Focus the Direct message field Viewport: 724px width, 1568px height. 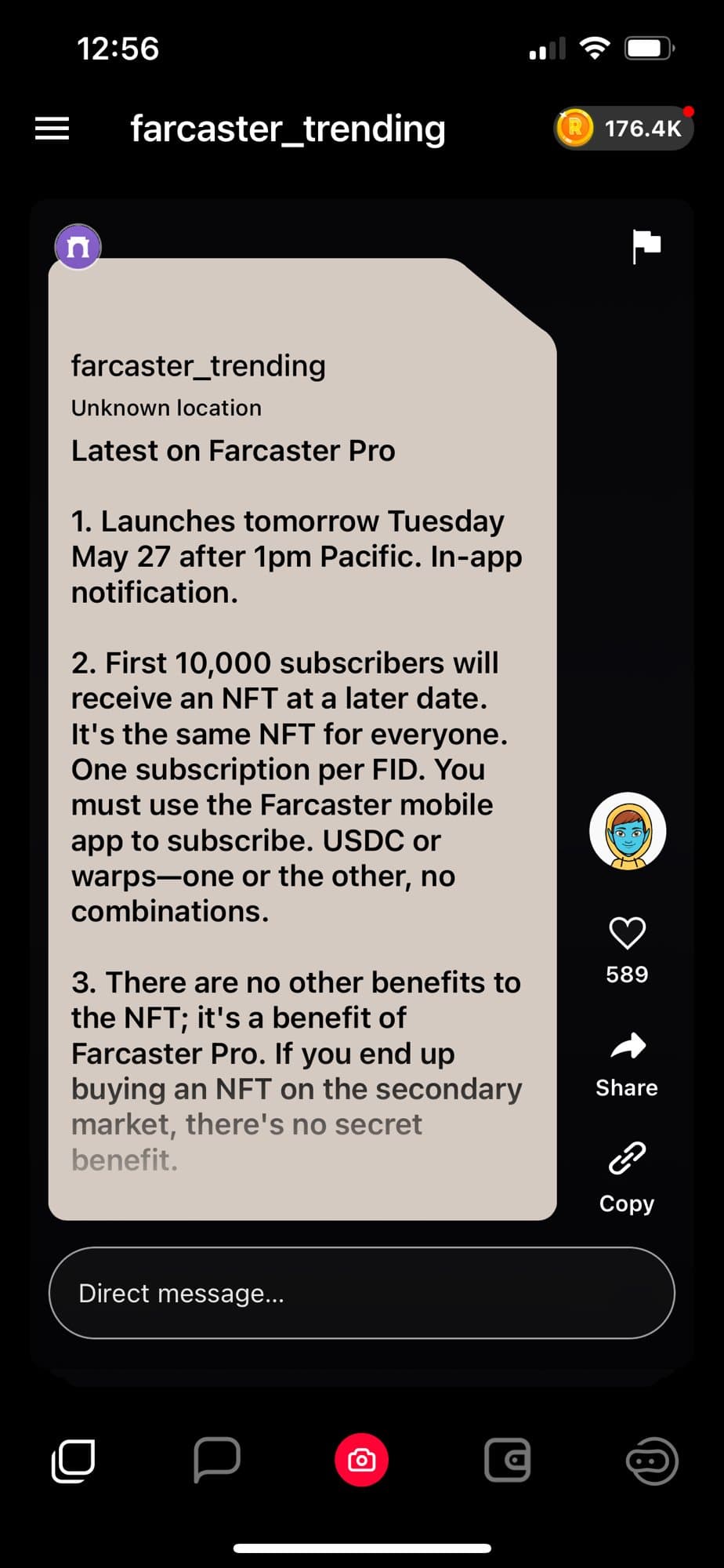pyautogui.click(x=361, y=1293)
